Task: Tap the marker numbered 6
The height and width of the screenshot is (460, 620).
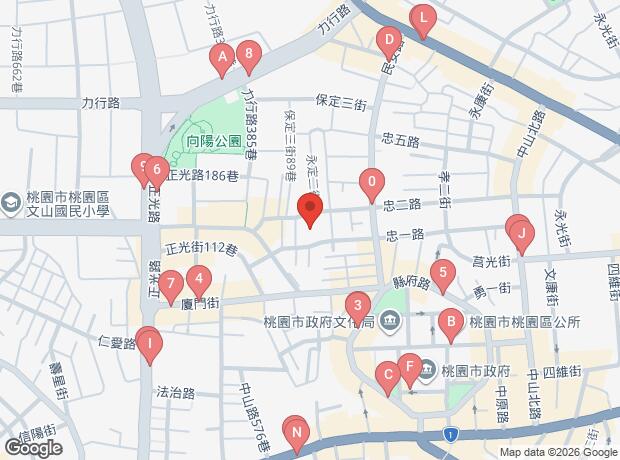Action: pos(155,169)
